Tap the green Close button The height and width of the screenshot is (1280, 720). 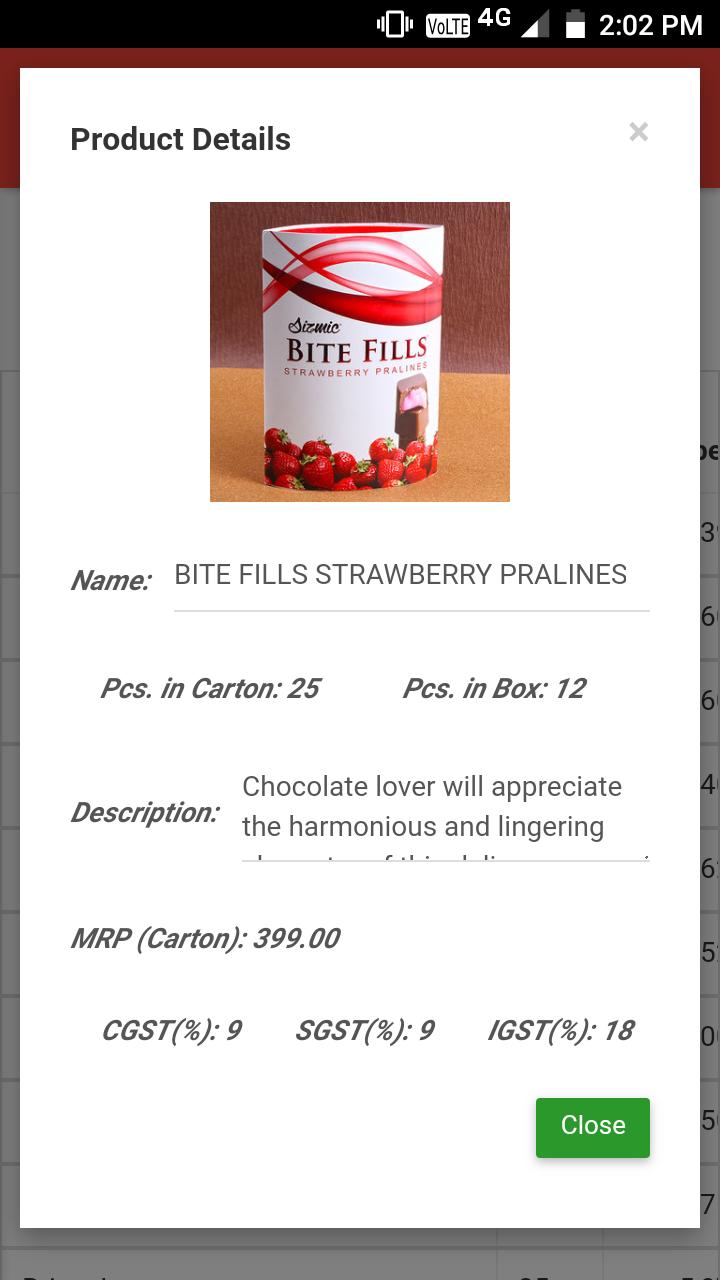593,1128
